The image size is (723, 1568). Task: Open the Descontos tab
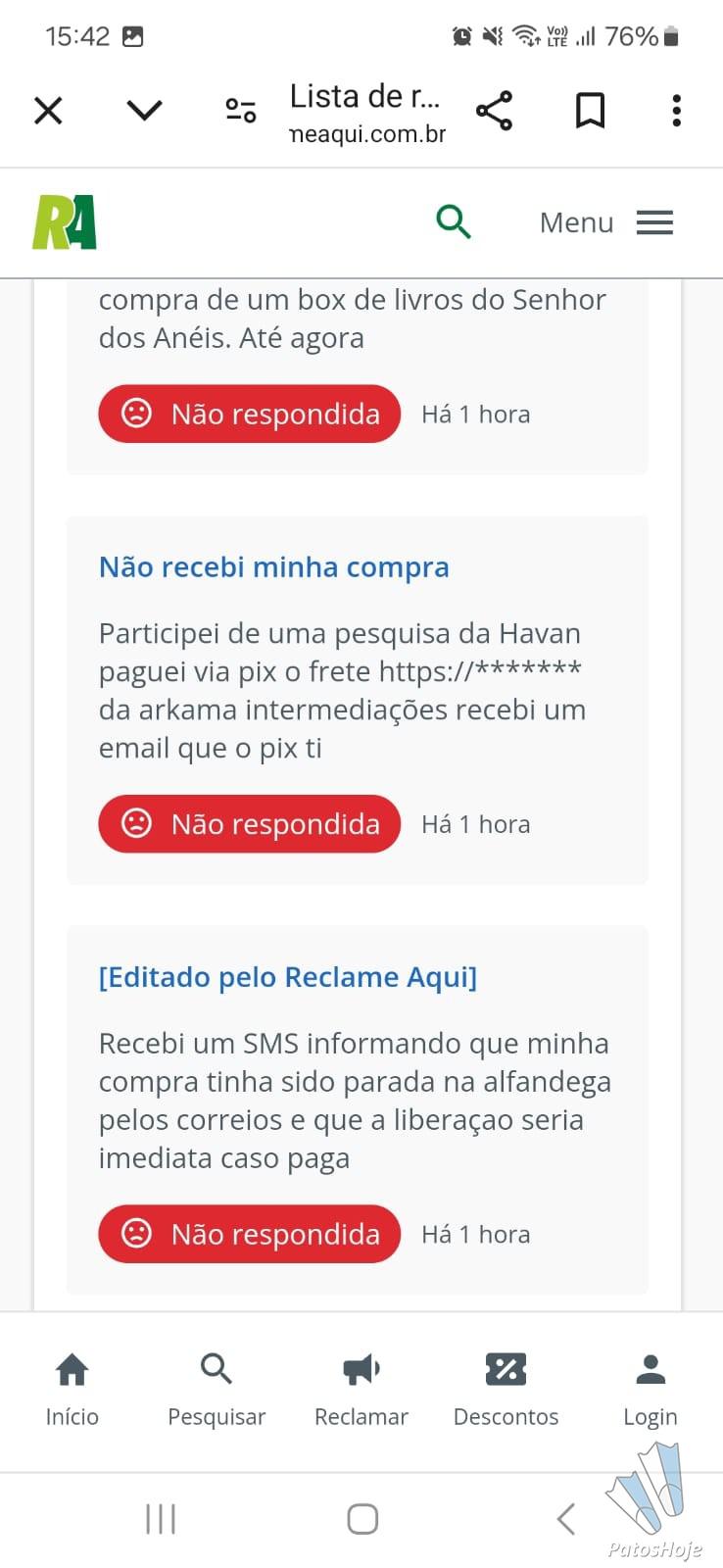506,1390
